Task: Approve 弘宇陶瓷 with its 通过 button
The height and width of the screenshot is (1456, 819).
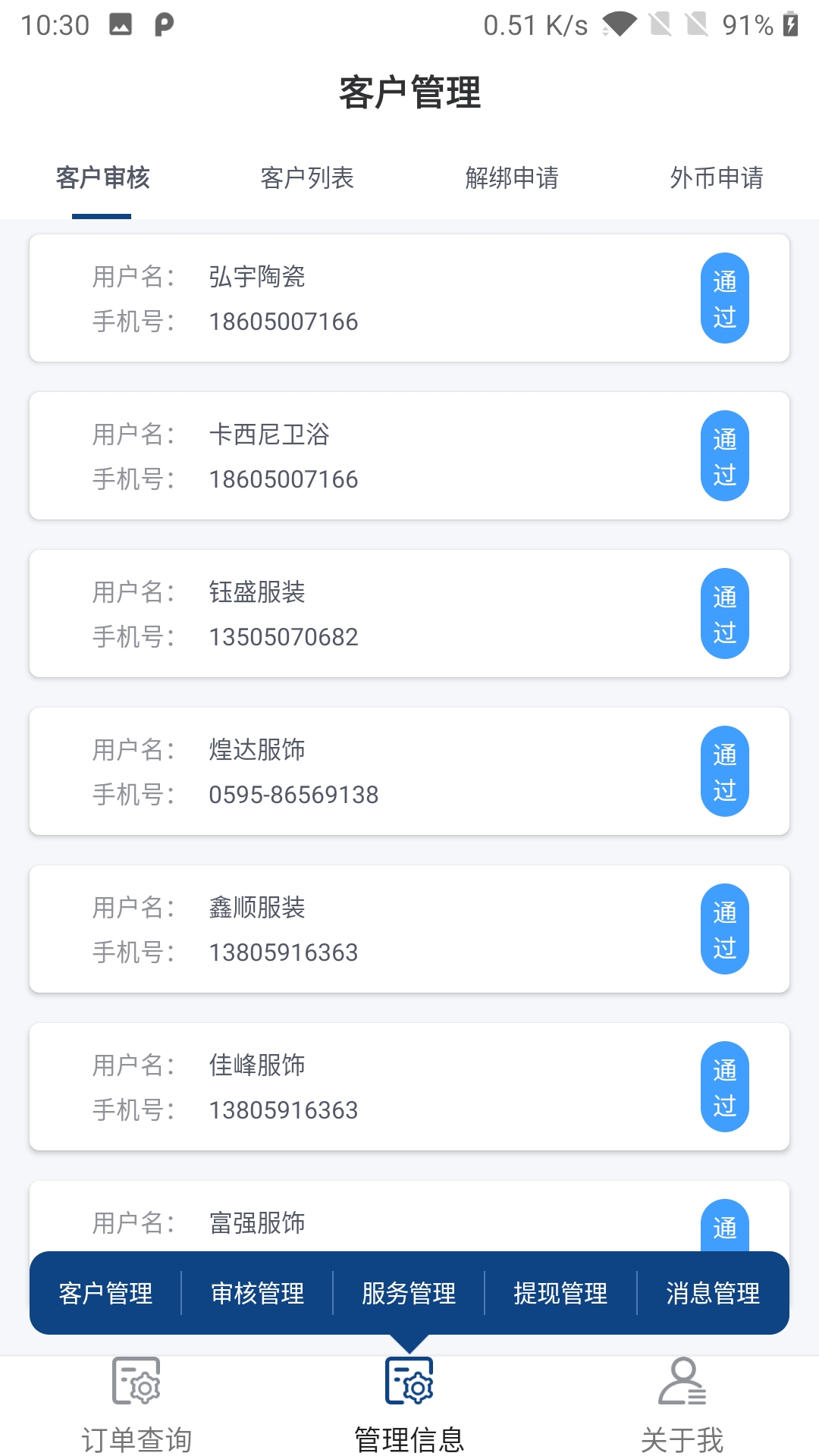Action: [724, 297]
